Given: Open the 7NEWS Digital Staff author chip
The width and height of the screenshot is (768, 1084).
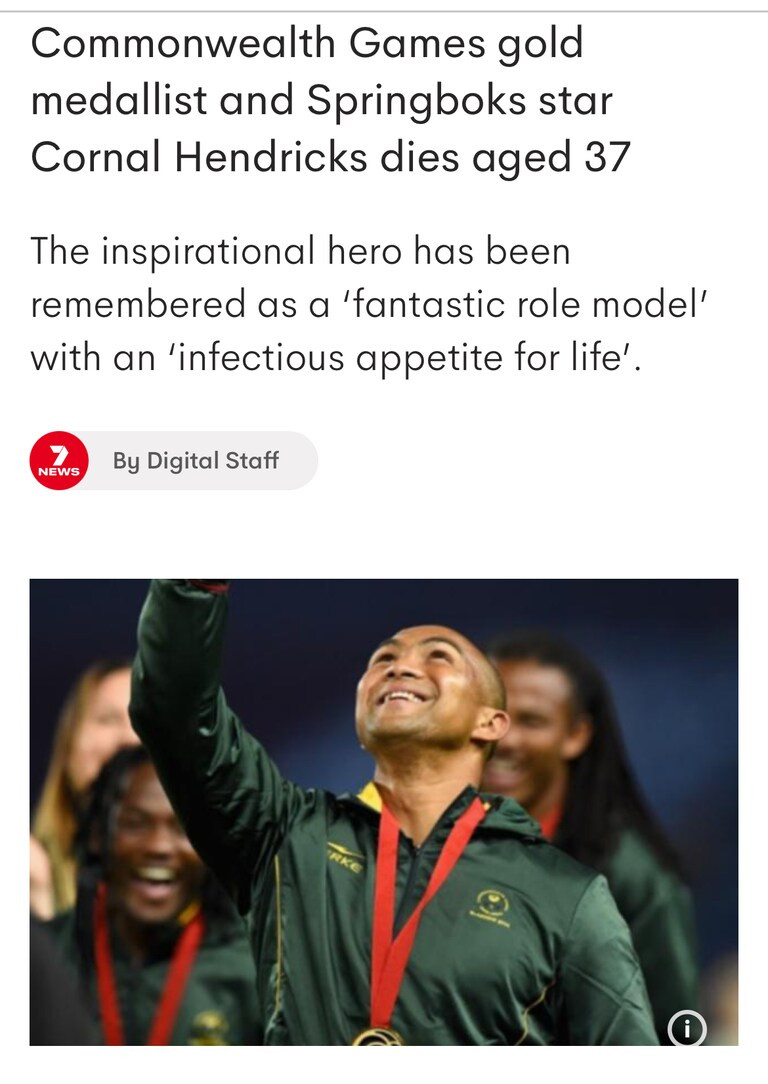Looking at the screenshot, I should click(x=174, y=461).
